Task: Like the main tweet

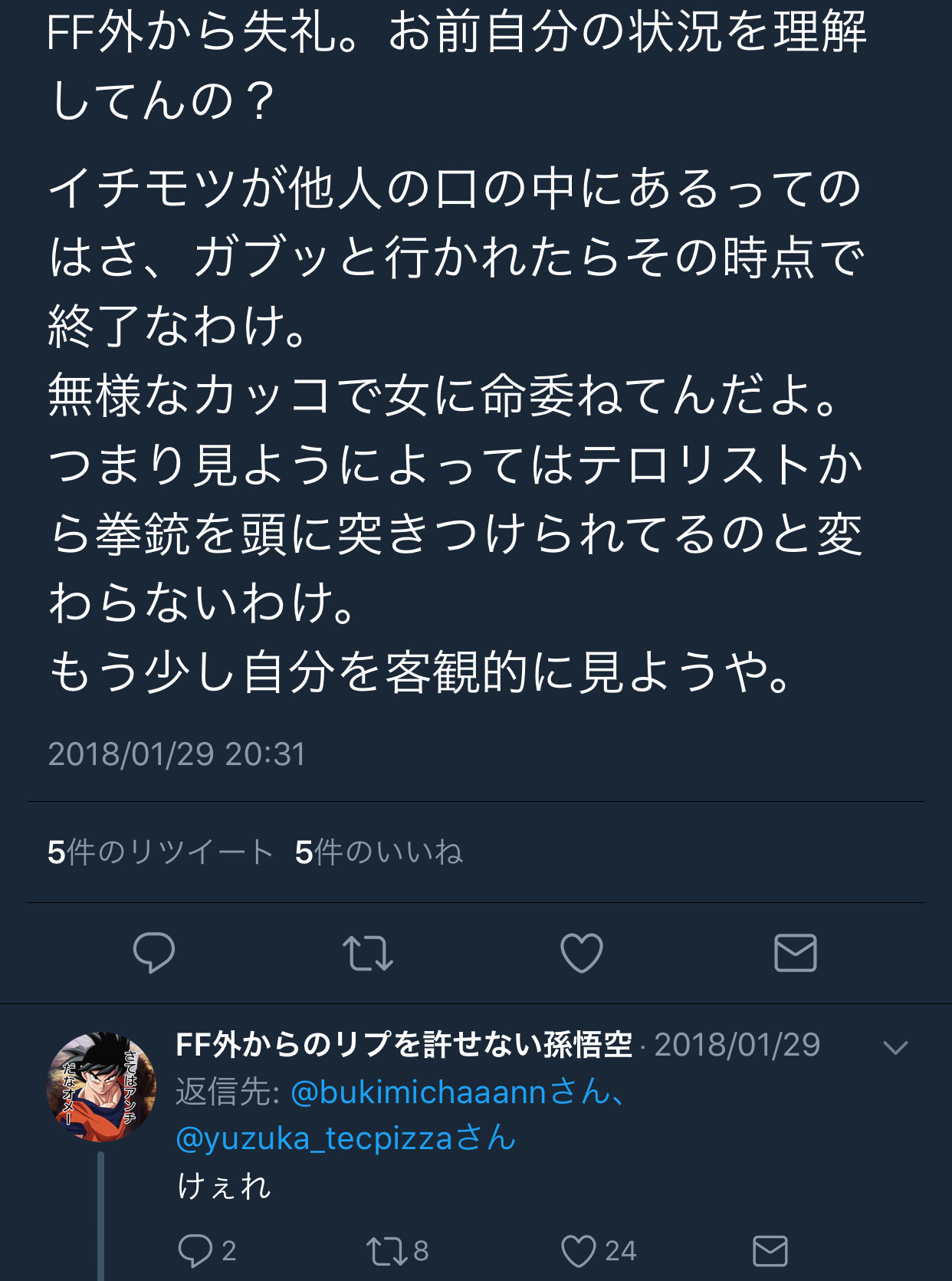Action: click(x=582, y=953)
